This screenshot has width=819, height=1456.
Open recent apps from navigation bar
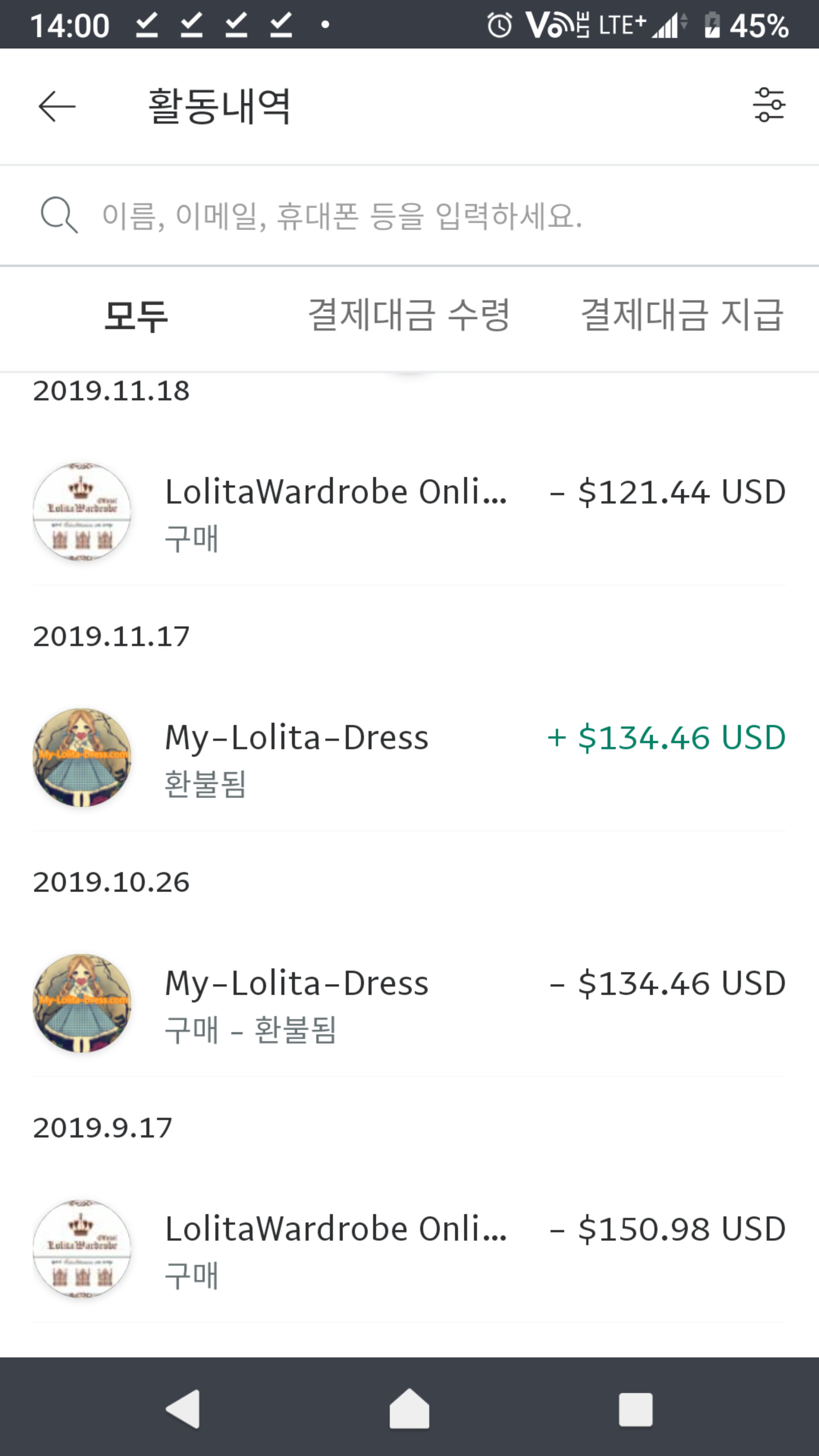pyautogui.click(x=635, y=1409)
